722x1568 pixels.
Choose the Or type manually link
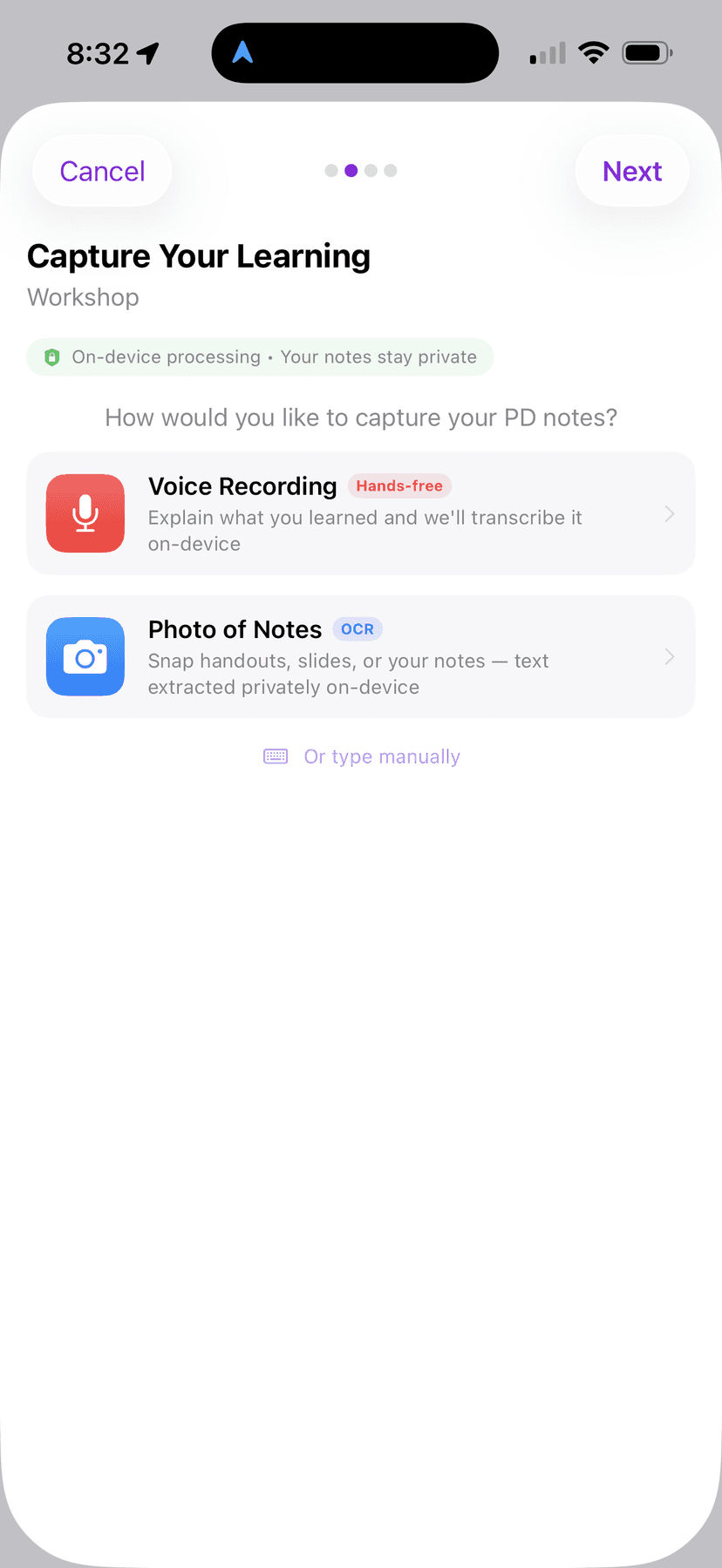point(382,756)
